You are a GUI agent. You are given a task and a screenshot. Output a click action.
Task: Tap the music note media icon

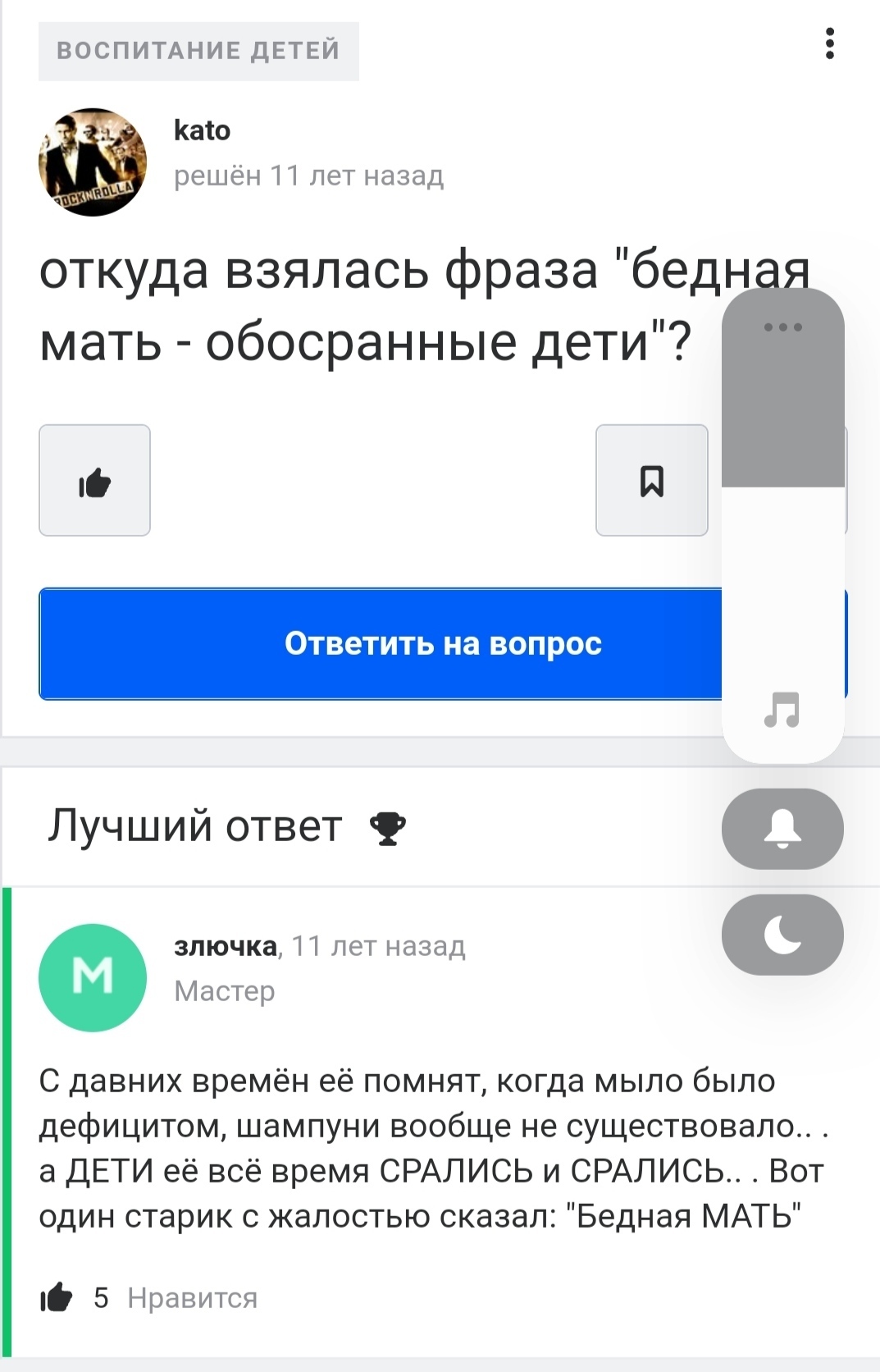coord(782,710)
